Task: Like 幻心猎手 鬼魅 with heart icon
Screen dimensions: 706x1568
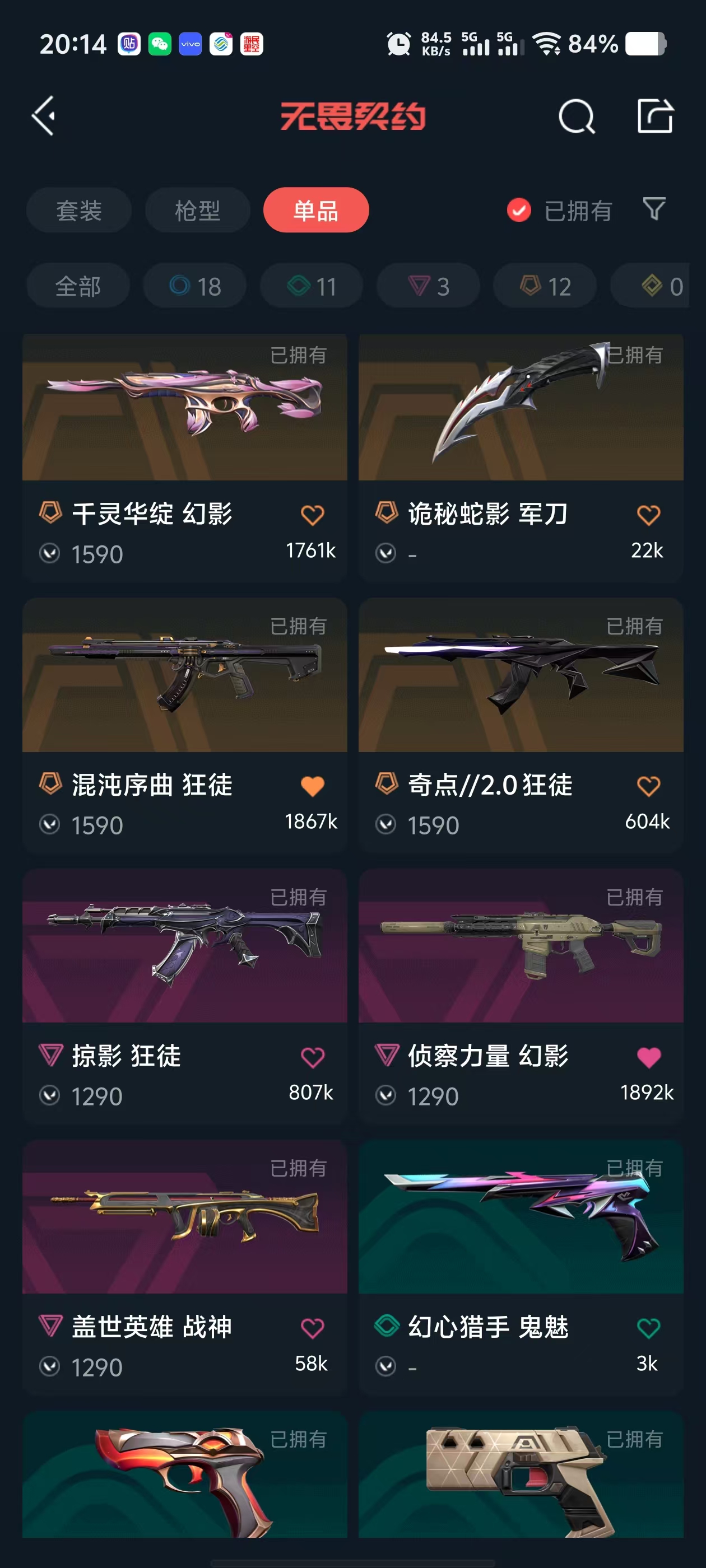Action: [648, 1328]
